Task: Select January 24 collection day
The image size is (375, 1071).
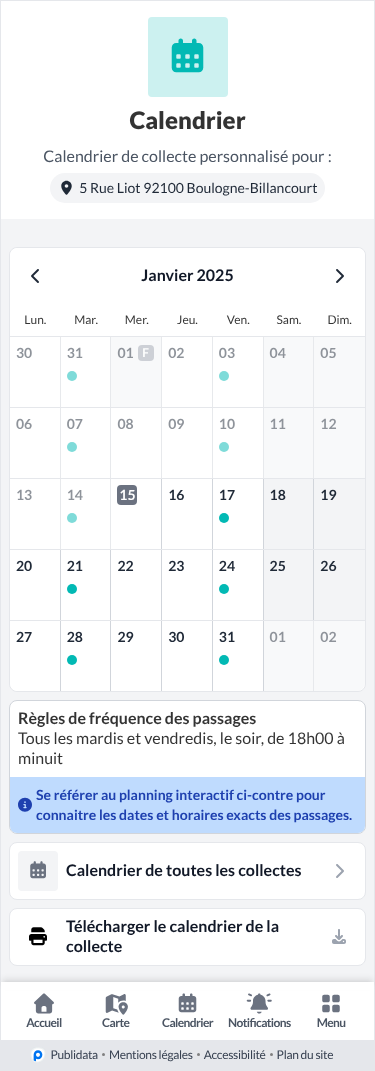Action: [238, 585]
